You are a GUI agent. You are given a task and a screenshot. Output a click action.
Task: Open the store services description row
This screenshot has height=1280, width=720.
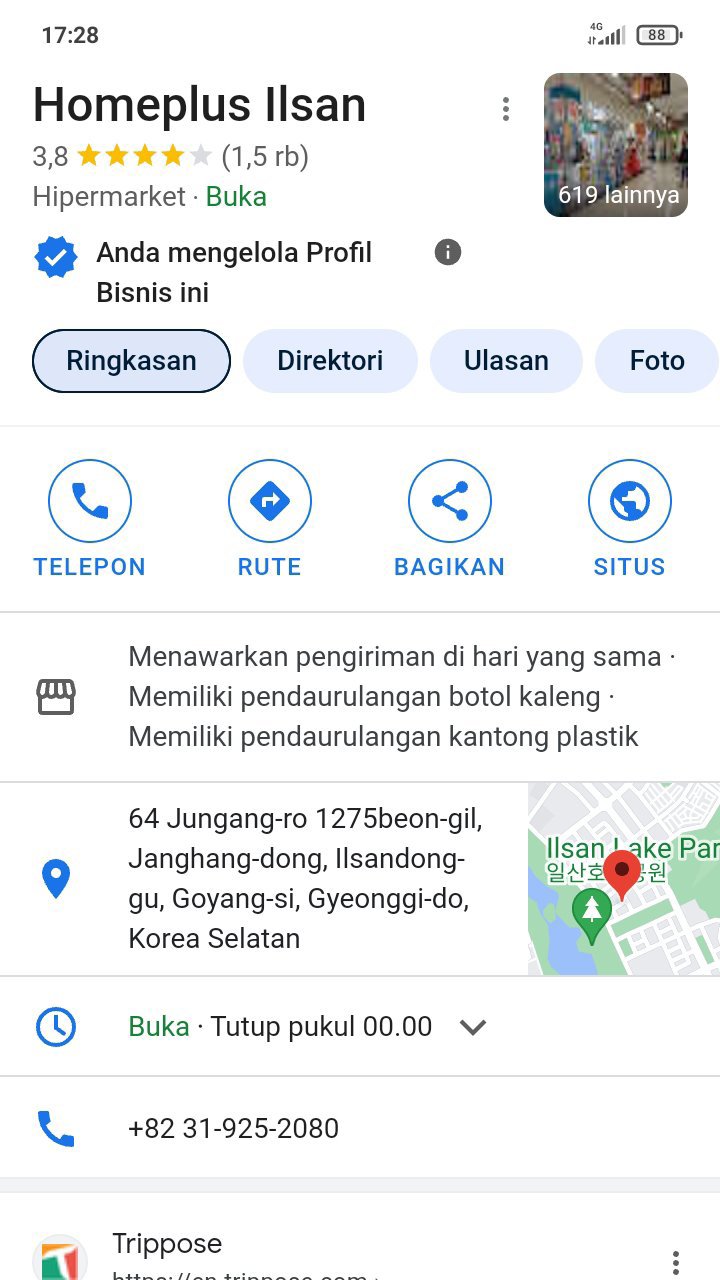point(383,697)
